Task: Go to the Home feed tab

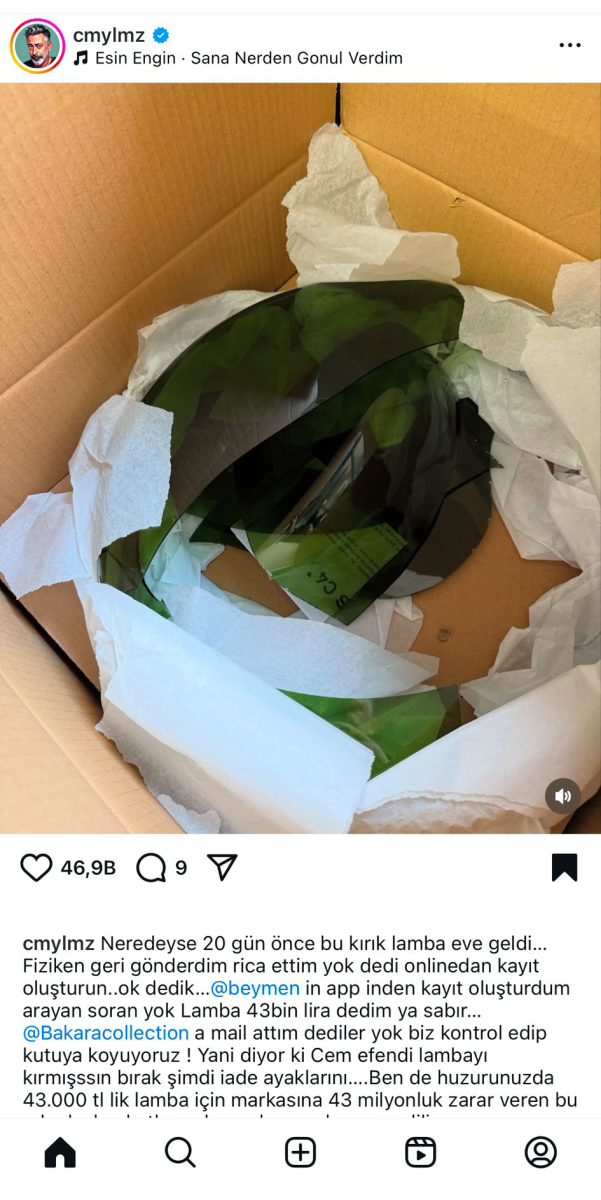Action: tap(60, 1153)
